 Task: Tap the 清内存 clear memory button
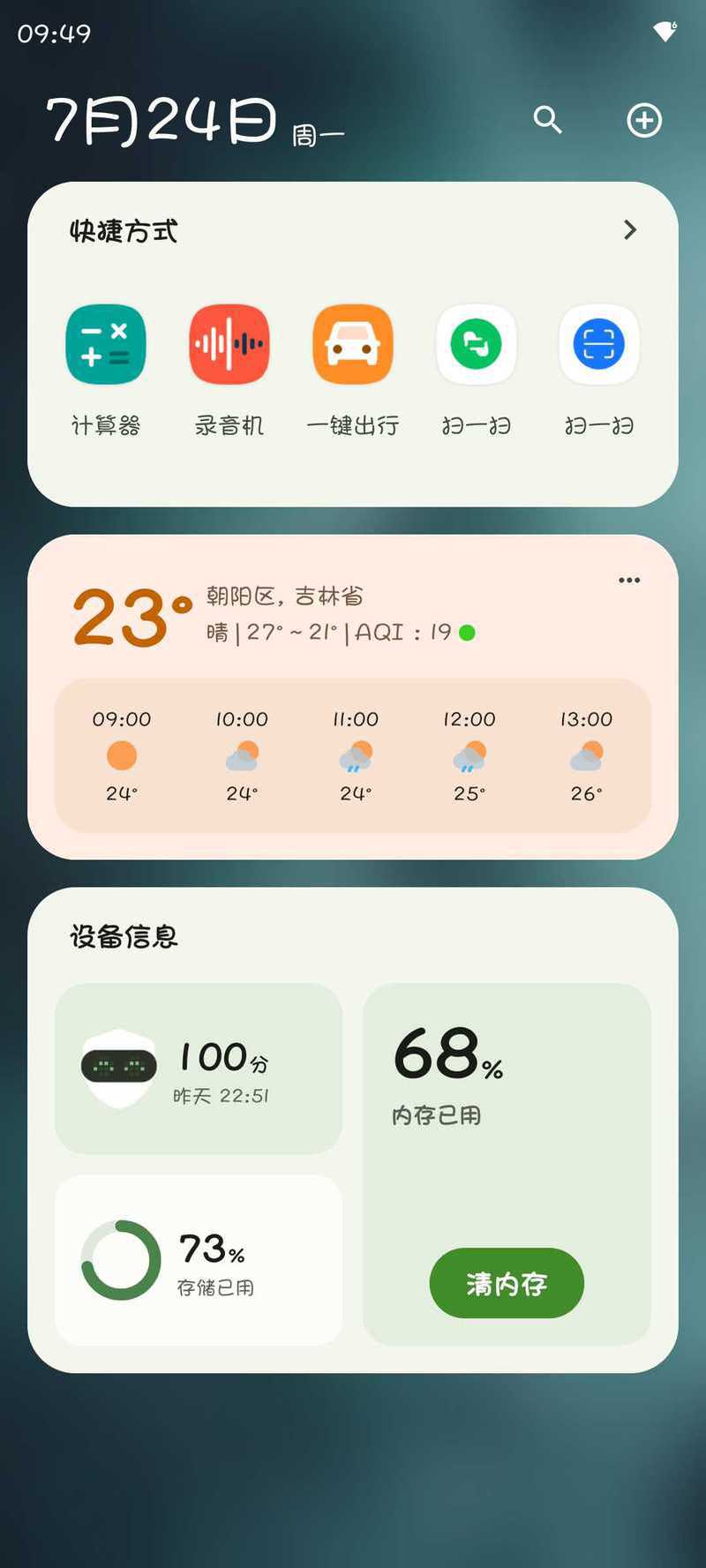point(507,1283)
